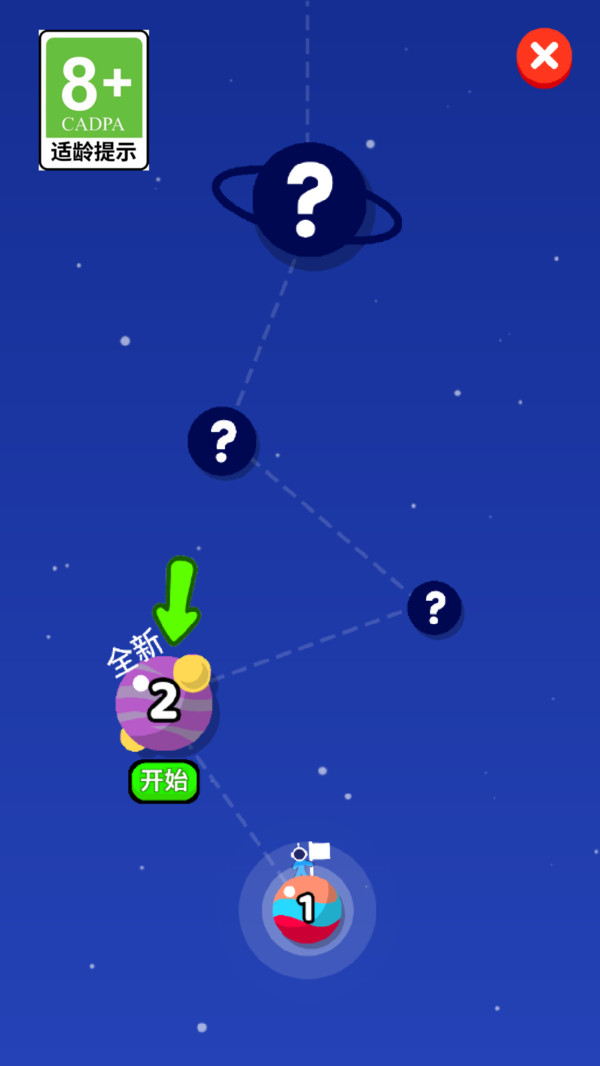Select the purple planet level 2
Viewport: 600px width, 1066px height.
(x=164, y=703)
